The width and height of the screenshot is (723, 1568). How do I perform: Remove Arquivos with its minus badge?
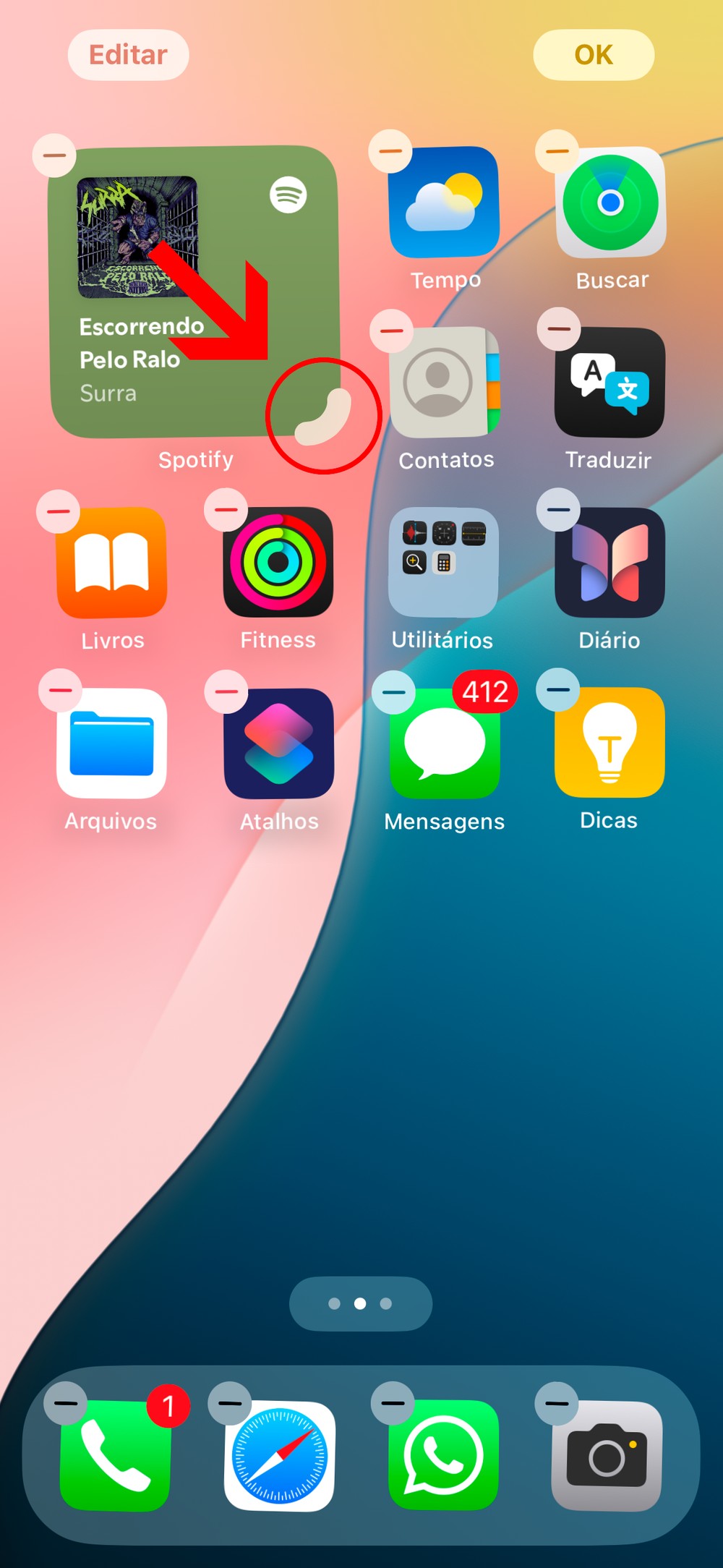[60, 689]
